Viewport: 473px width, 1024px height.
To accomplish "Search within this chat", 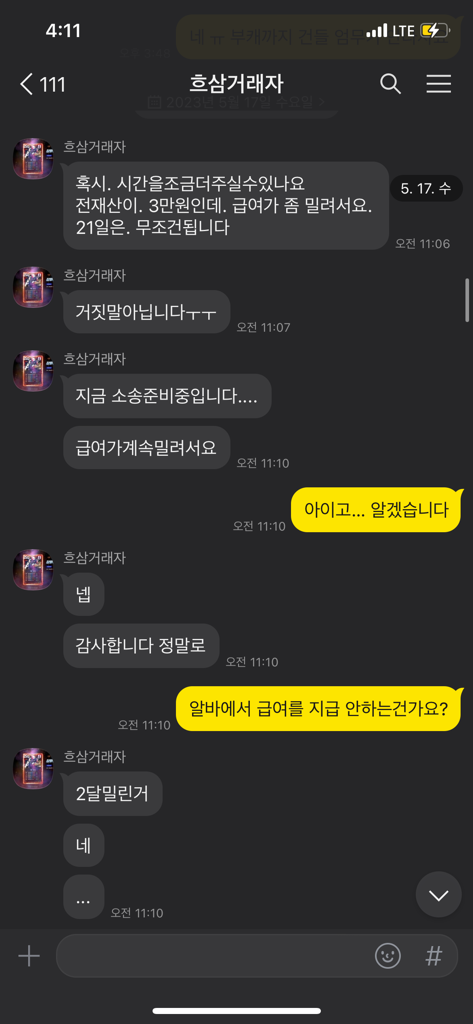I will pos(390,84).
